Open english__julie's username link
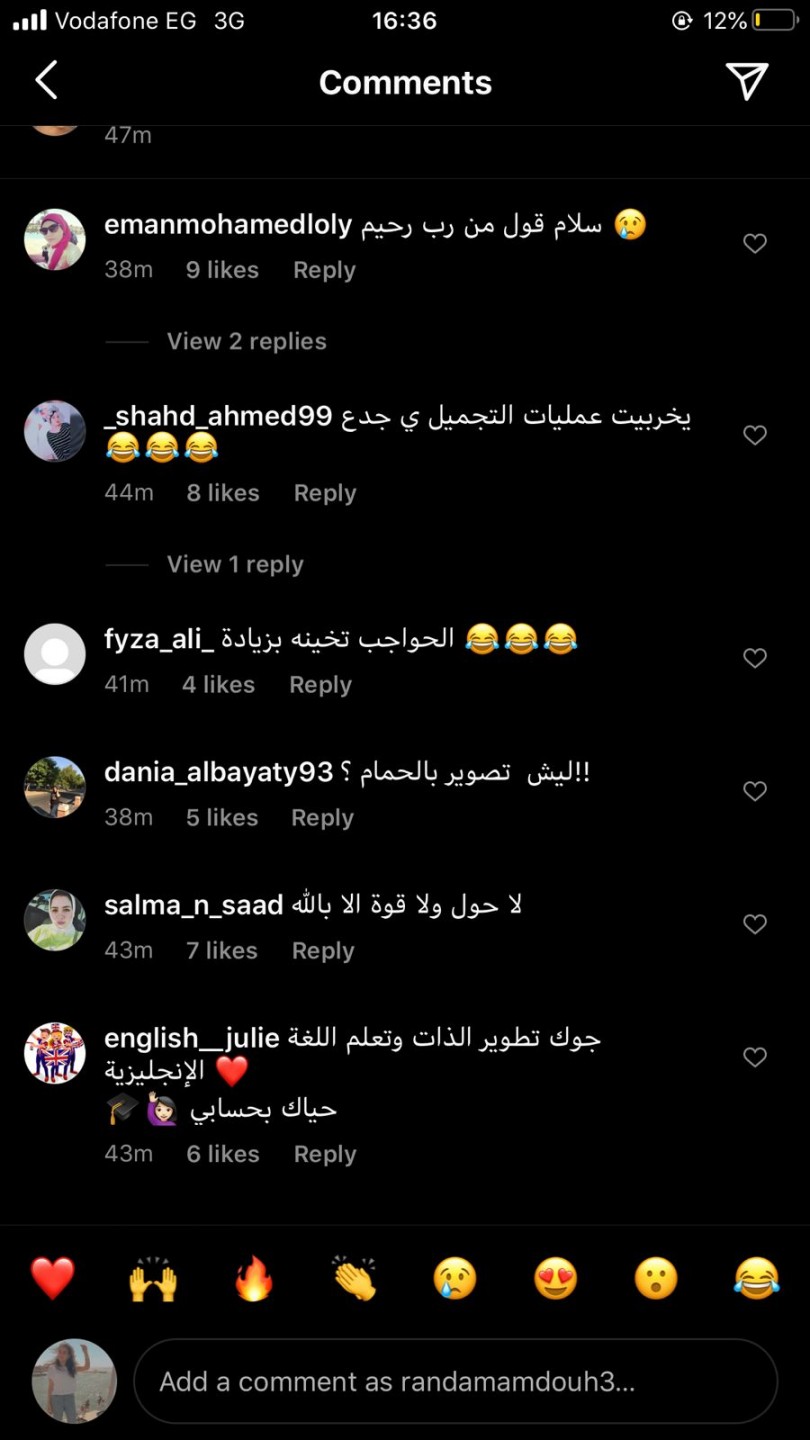This screenshot has height=1440, width=810. (191, 1038)
